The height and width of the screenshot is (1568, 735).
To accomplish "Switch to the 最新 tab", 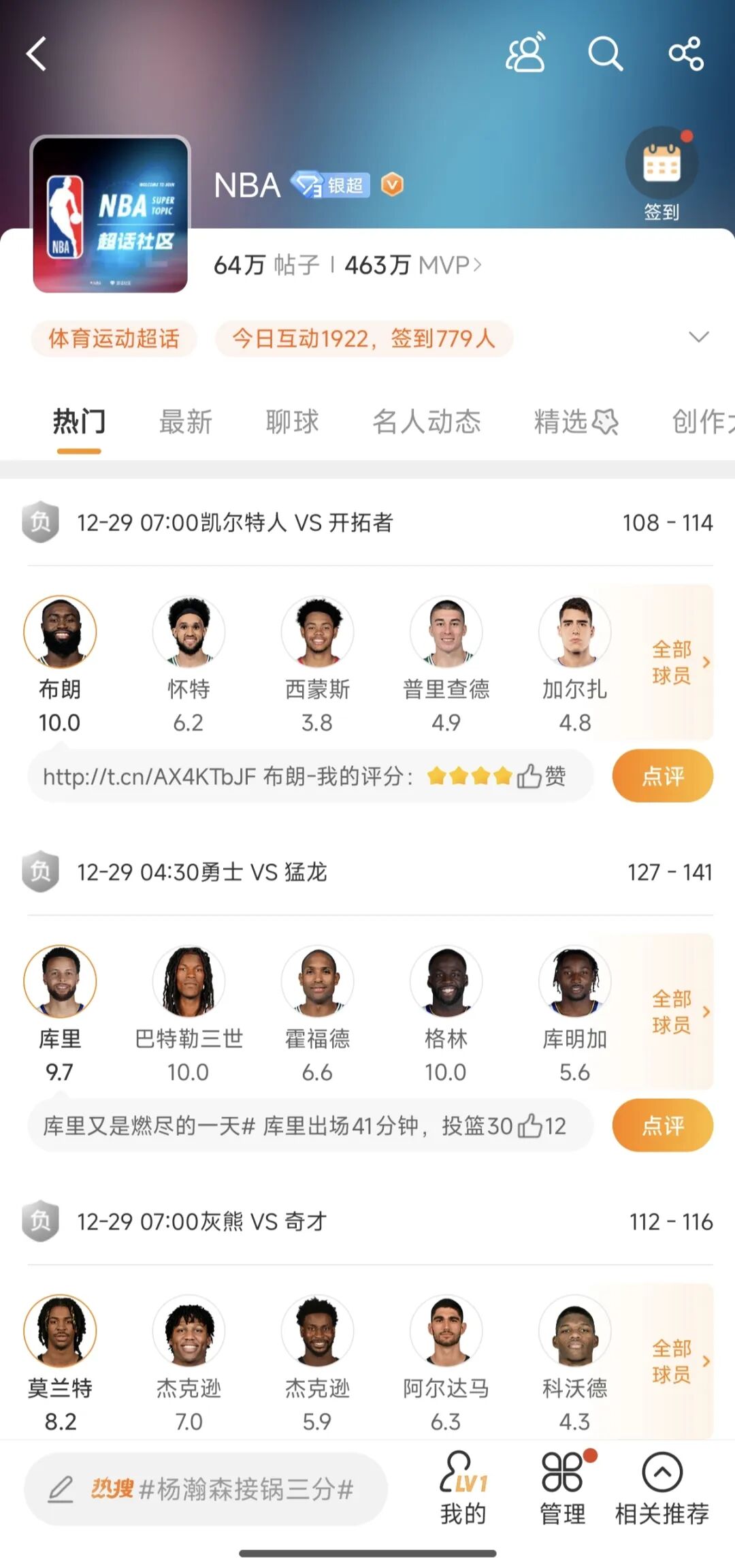I will 186,421.
